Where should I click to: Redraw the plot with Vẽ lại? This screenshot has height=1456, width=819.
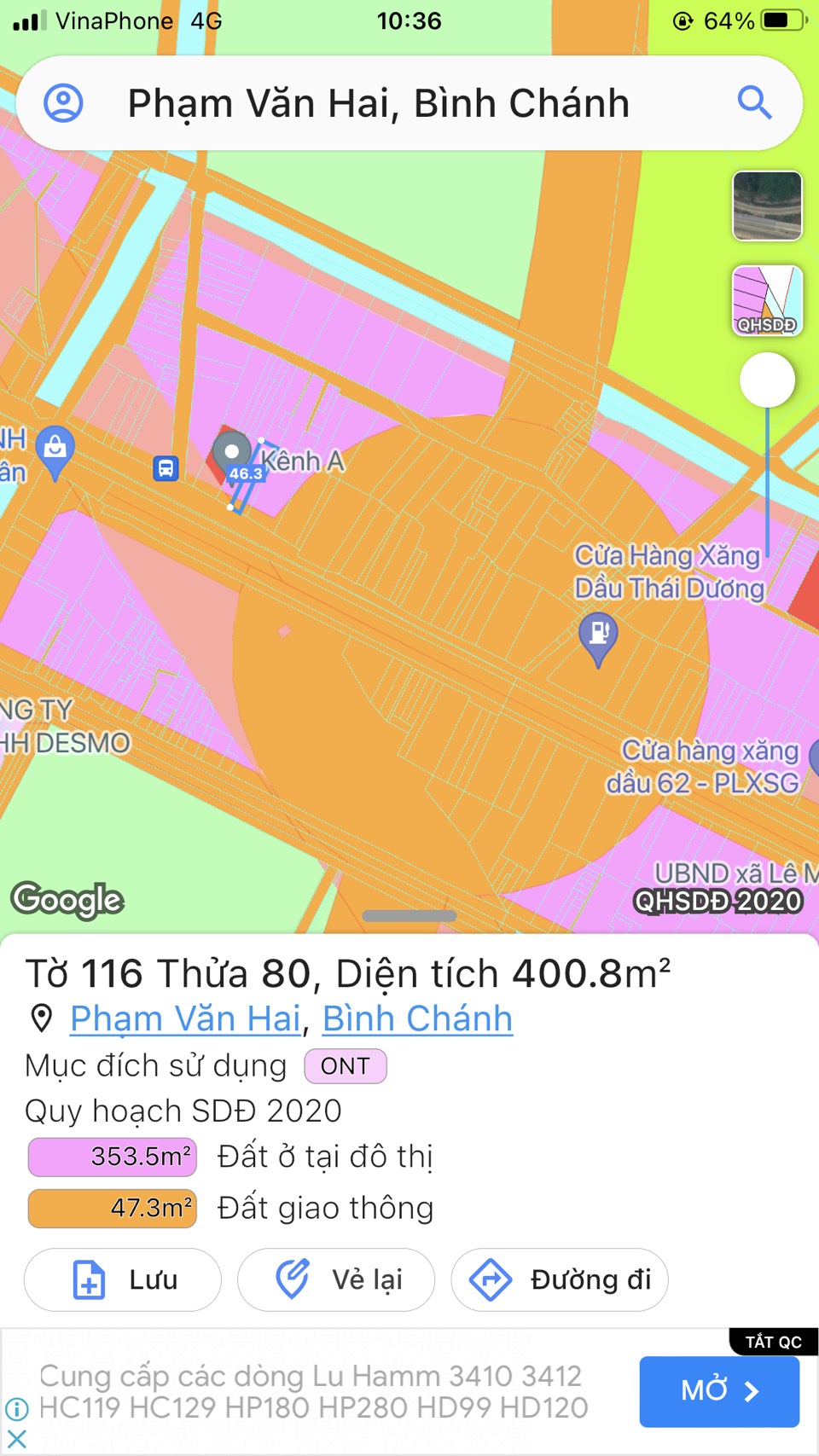pos(336,1279)
